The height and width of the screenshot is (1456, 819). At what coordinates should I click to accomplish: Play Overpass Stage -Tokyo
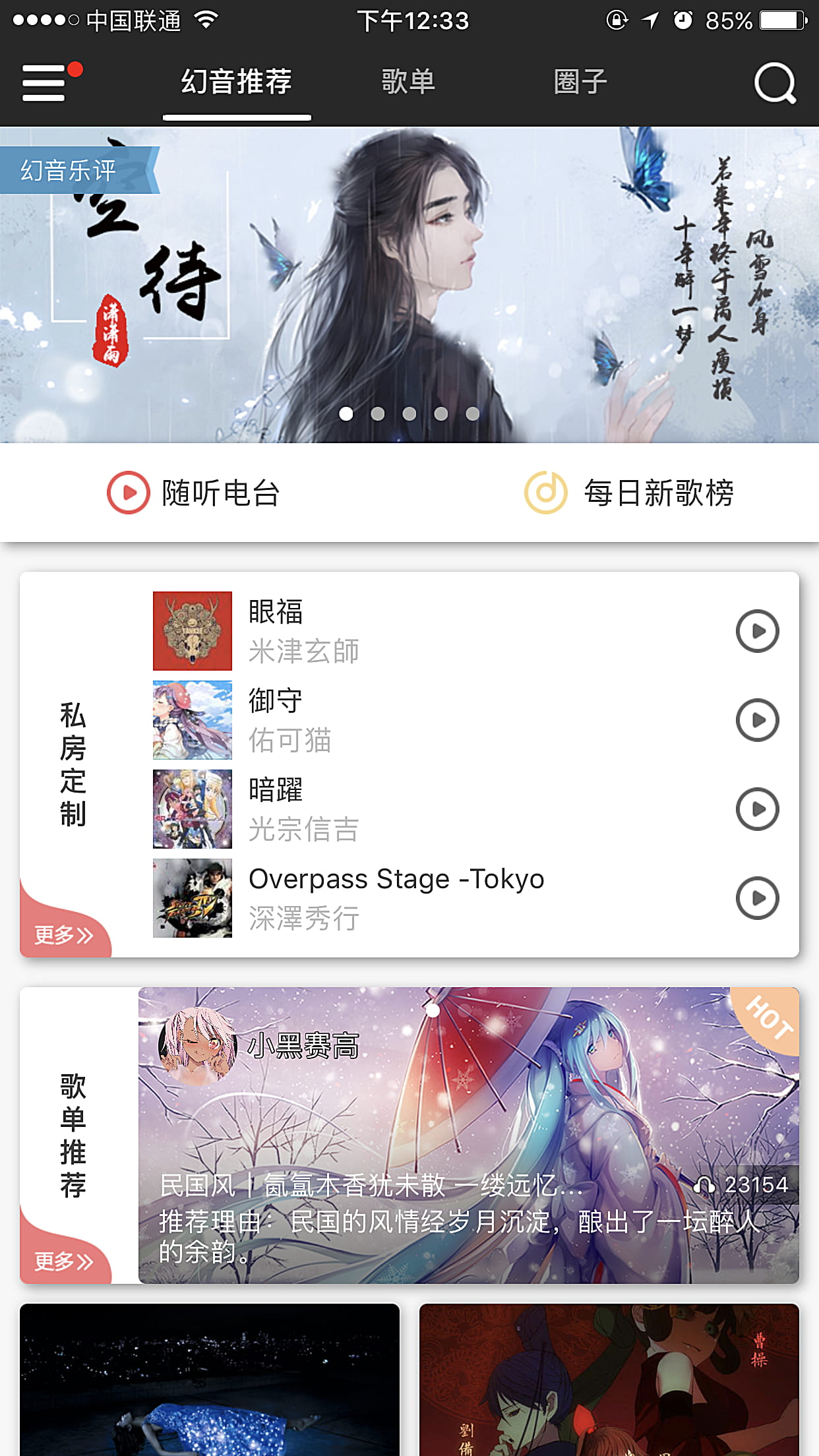coord(757,898)
